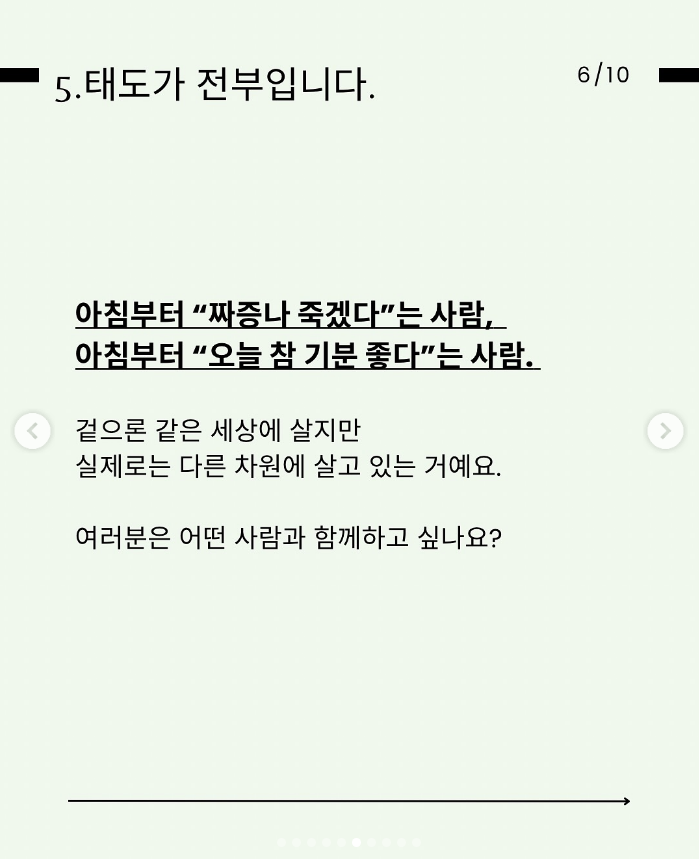The height and width of the screenshot is (859, 699).
Task: Advance to the next slide arrow
Action: point(665,431)
